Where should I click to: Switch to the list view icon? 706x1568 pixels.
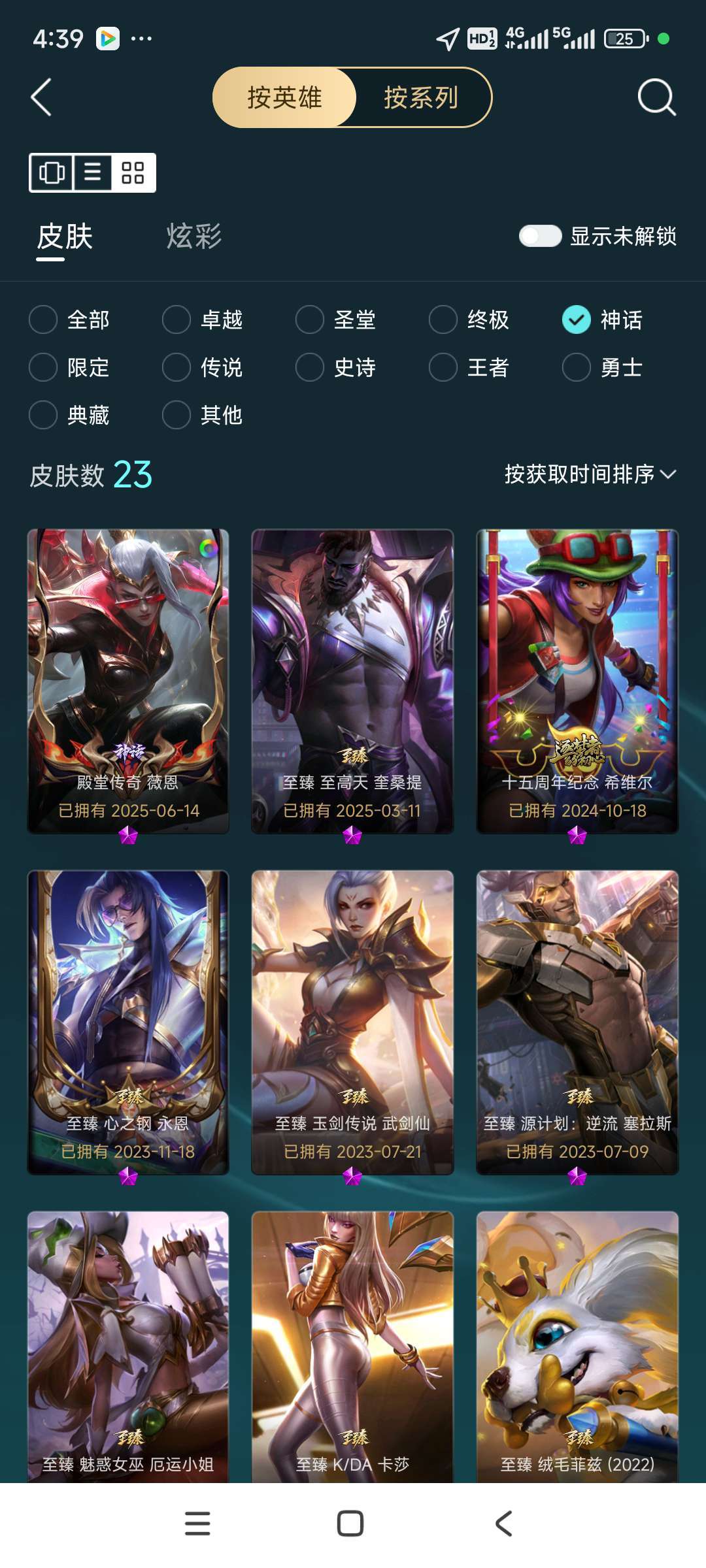pos(92,173)
